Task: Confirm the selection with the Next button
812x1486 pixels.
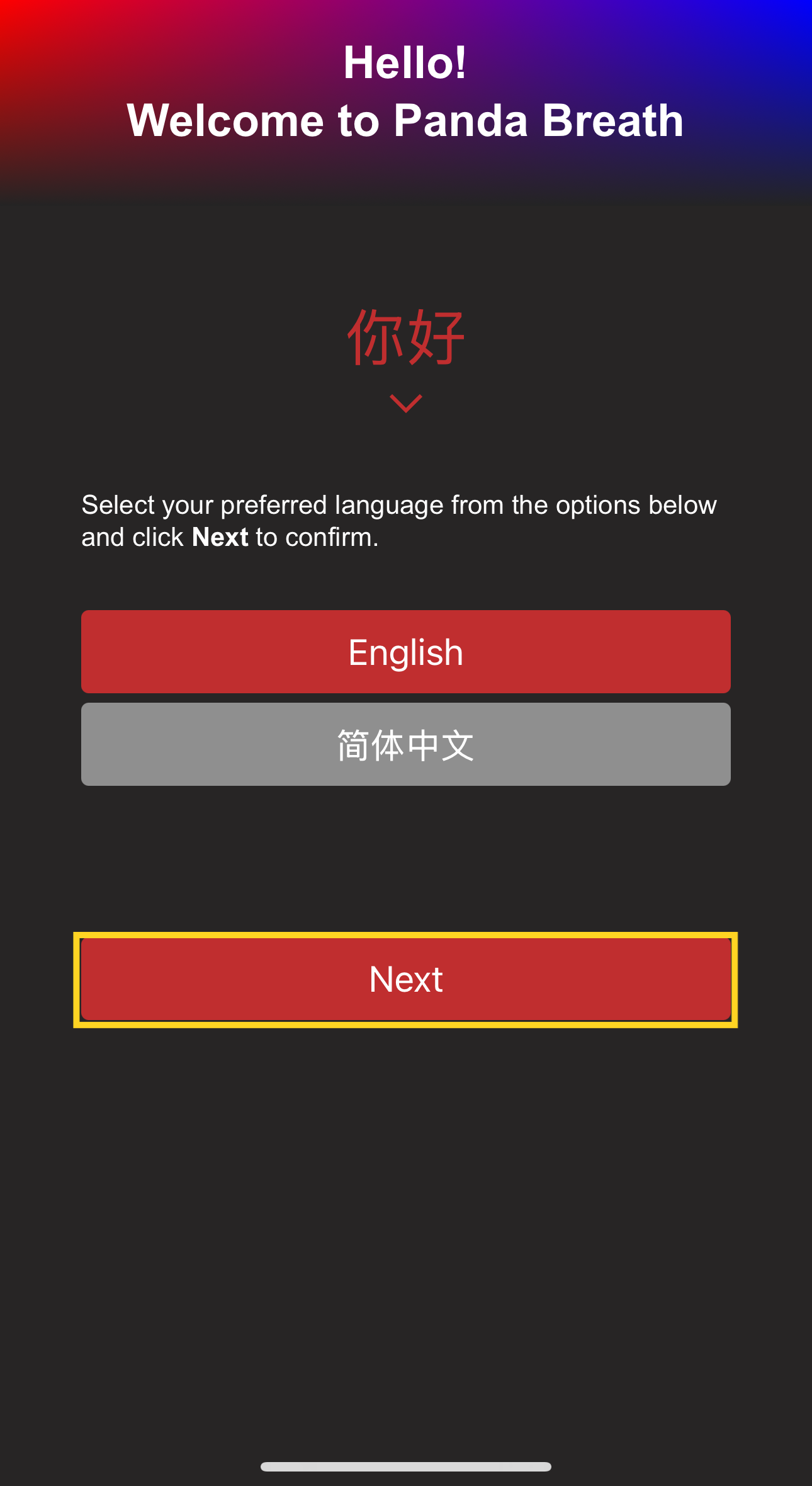Action: pyautogui.click(x=405, y=979)
